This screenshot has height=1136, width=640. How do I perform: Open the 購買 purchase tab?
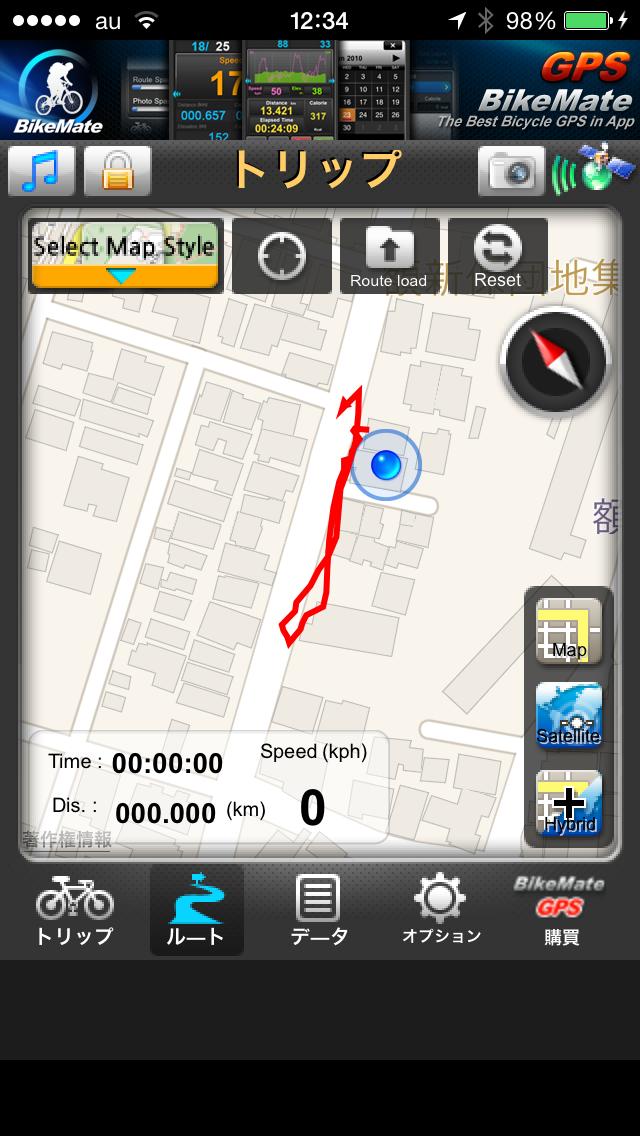click(x=561, y=910)
